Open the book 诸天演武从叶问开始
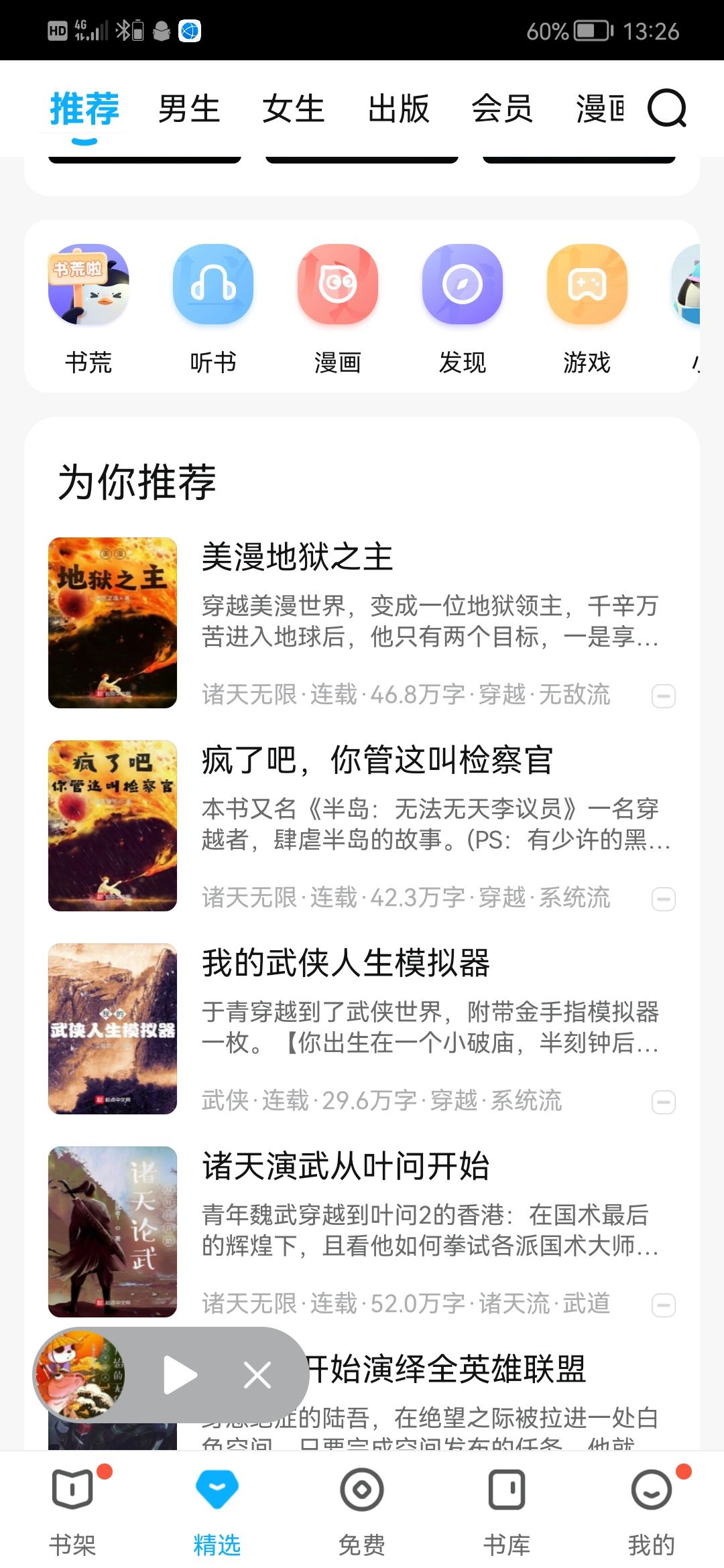724x1568 pixels. [346, 1167]
